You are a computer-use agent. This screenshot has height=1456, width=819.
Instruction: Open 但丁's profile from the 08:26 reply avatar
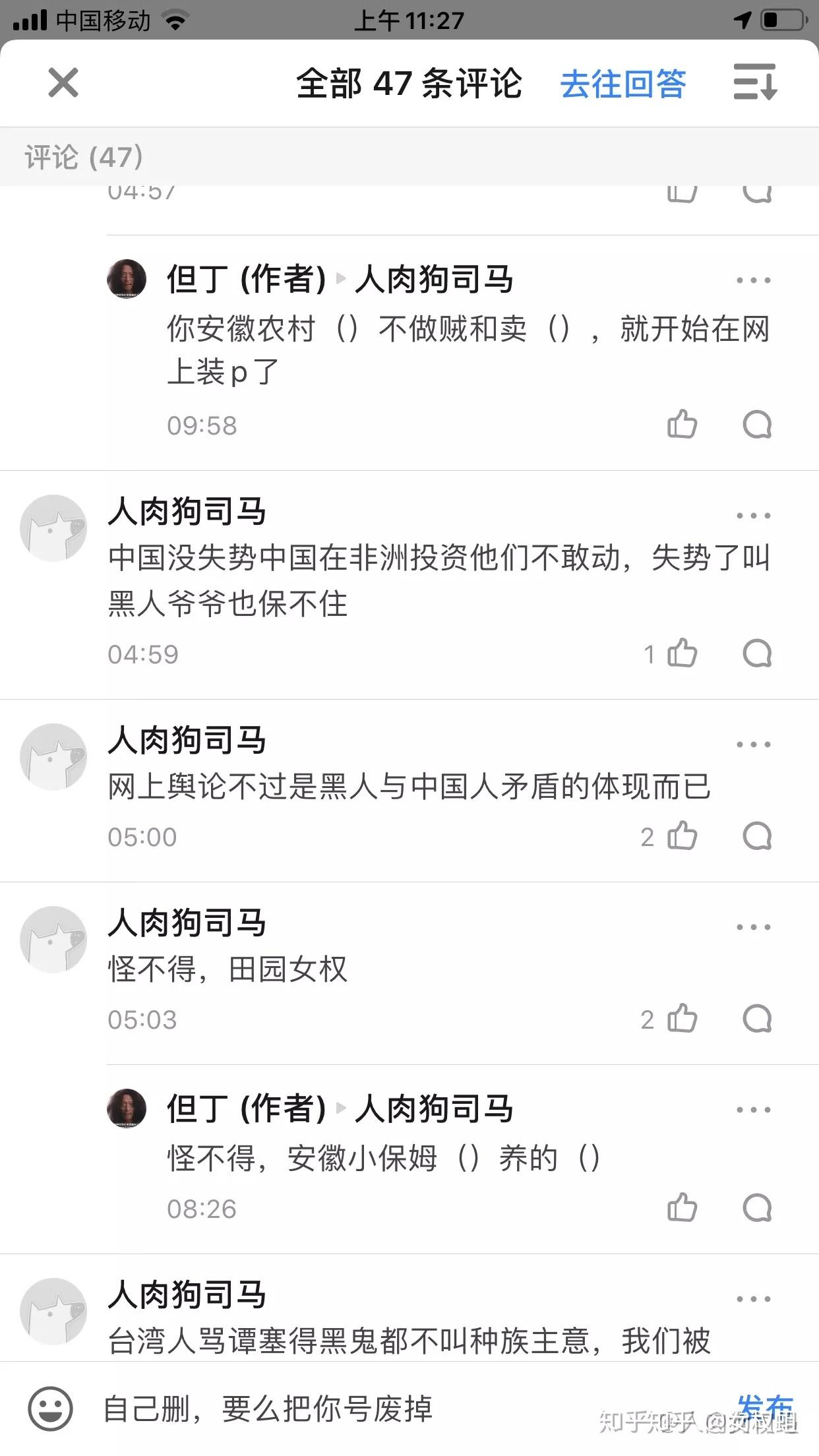pos(127,1108)
